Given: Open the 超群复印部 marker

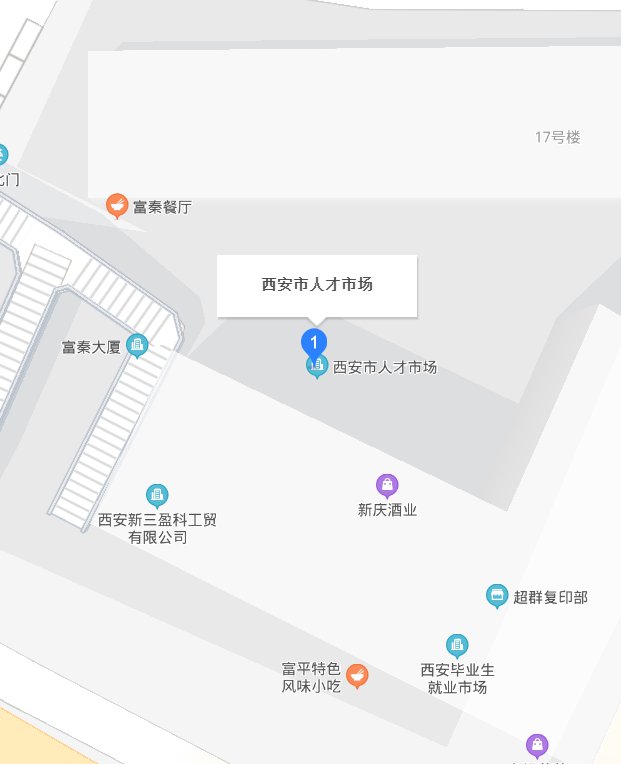Looking at the screenshot, I should point(496,597).
